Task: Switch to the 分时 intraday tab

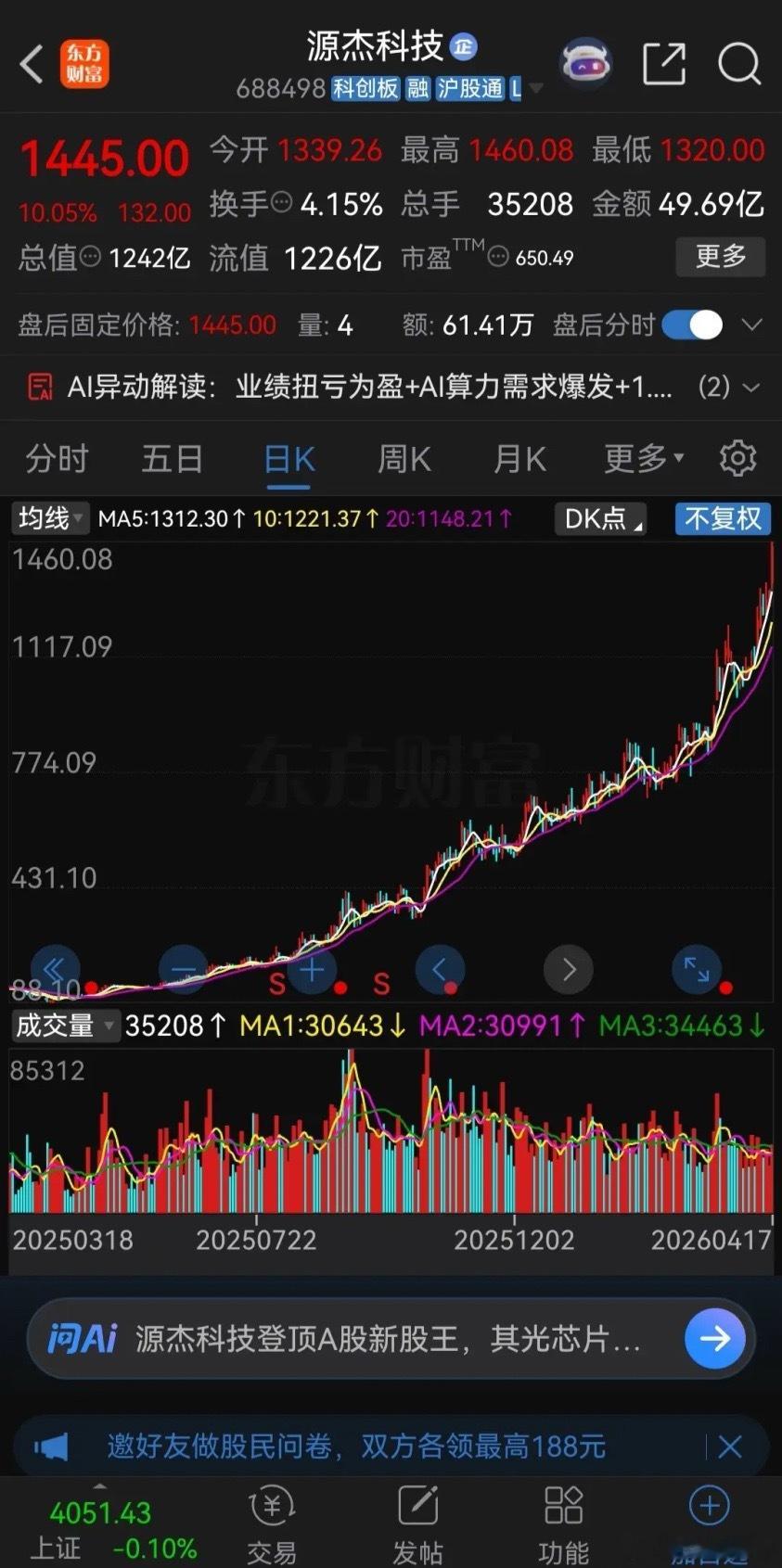Action: [x=58, y=458]
